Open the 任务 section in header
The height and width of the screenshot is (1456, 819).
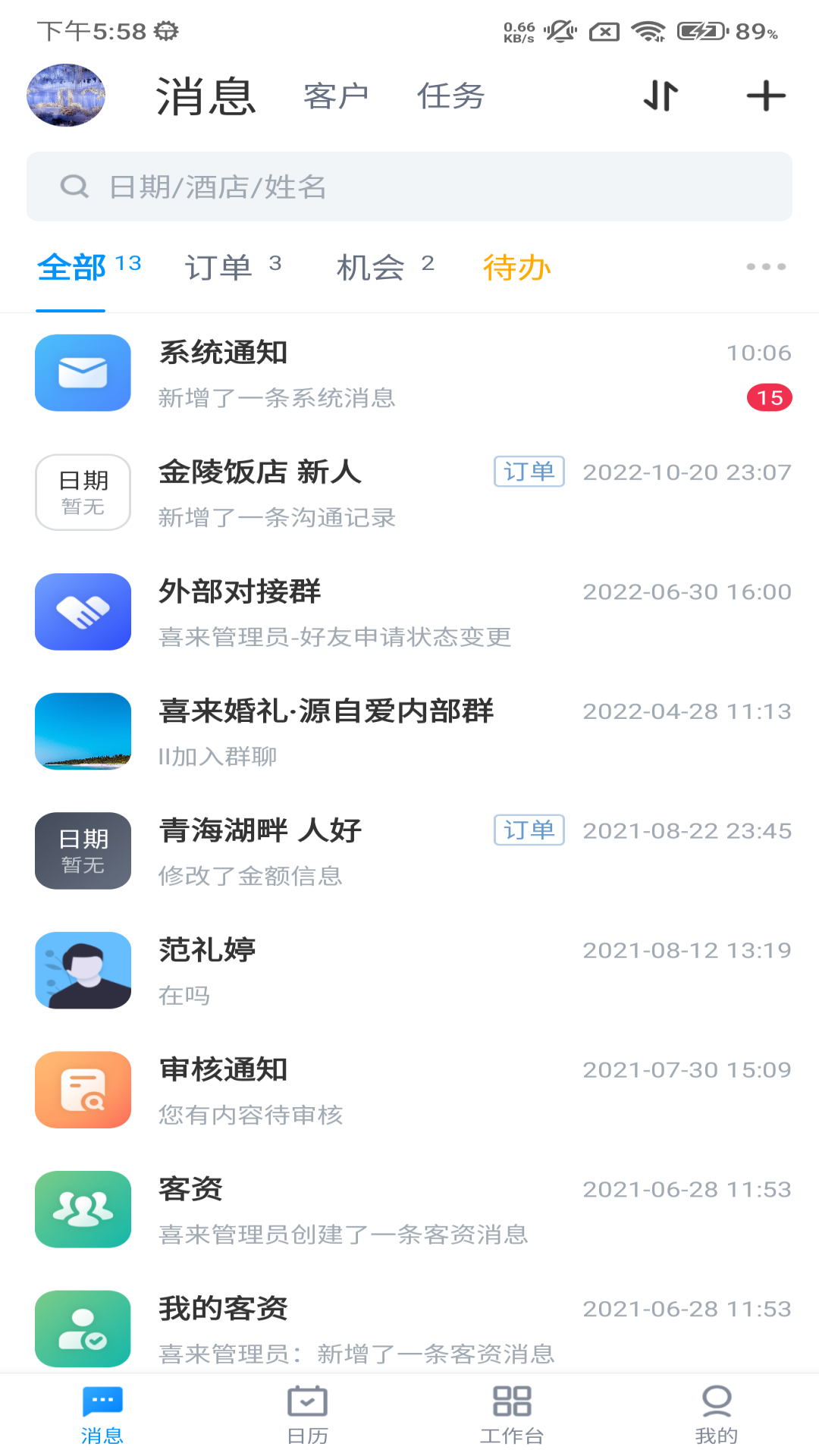(449, 96)
